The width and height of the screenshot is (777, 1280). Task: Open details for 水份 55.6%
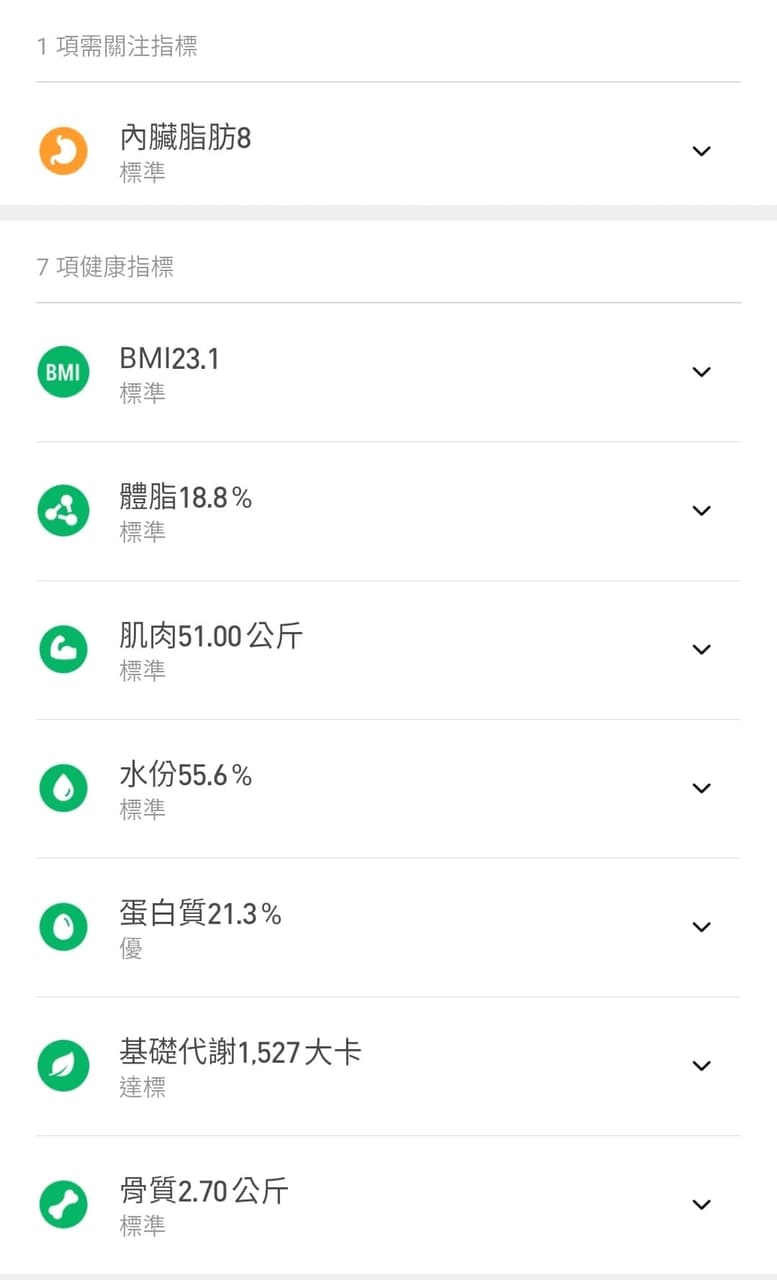(701, 789)
